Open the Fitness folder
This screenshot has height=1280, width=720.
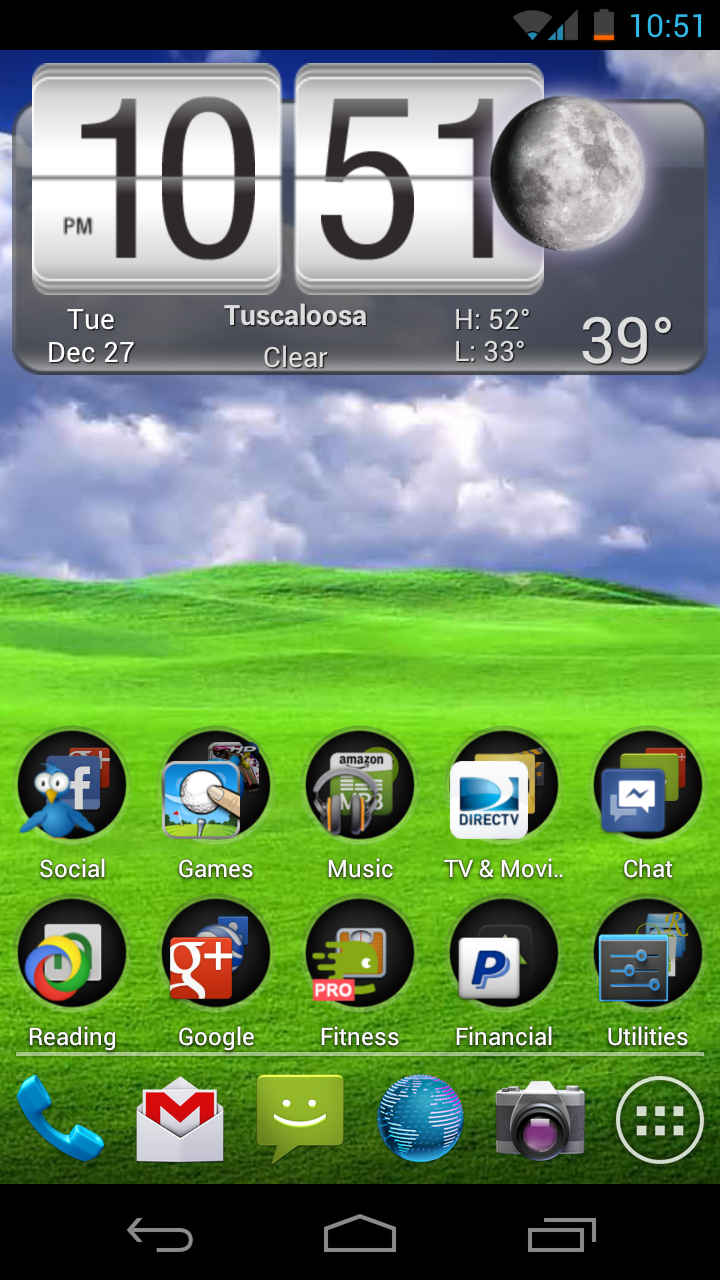pos(360,954)
